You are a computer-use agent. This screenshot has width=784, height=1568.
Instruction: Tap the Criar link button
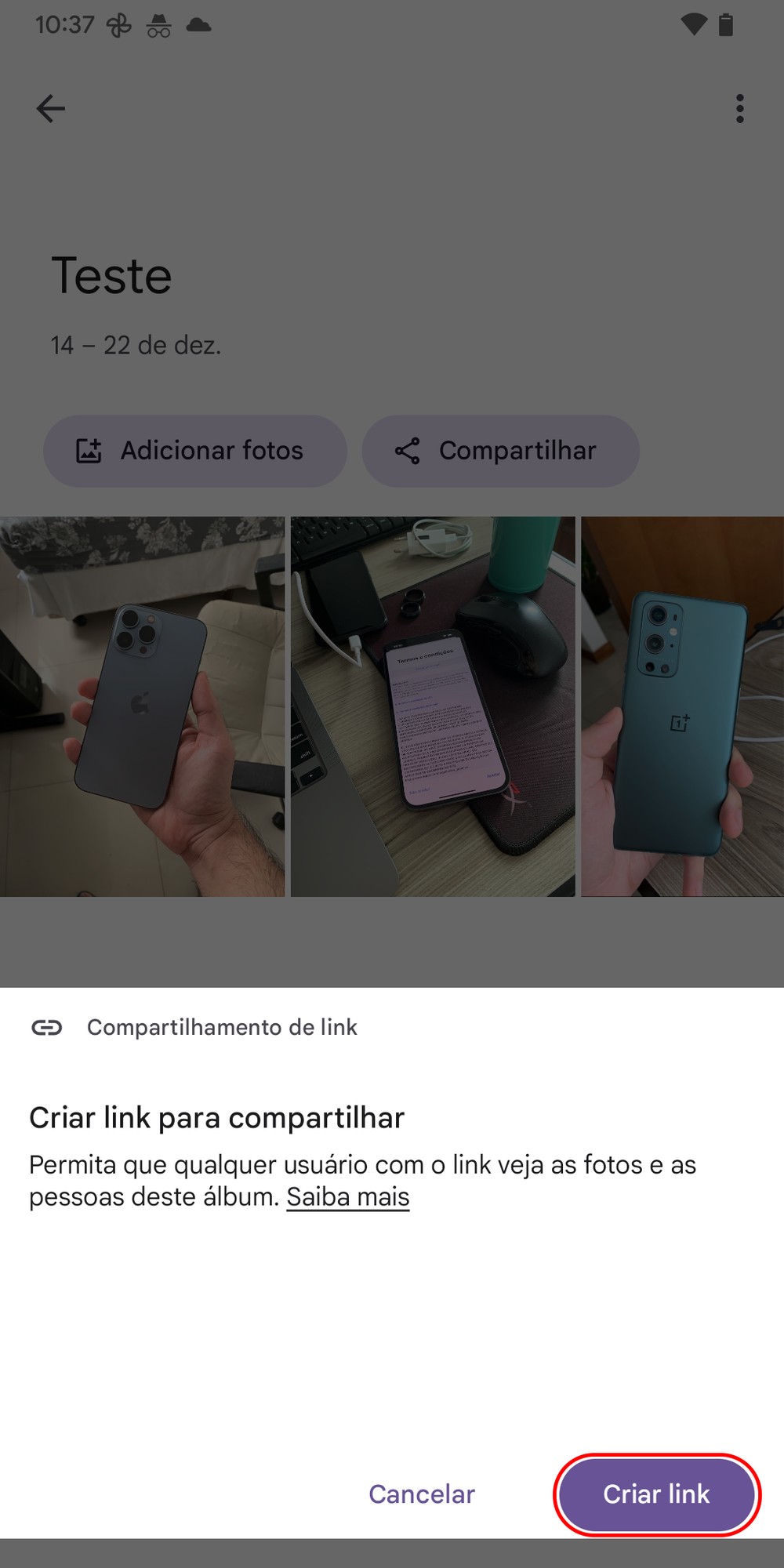(x=656, y=1494)
